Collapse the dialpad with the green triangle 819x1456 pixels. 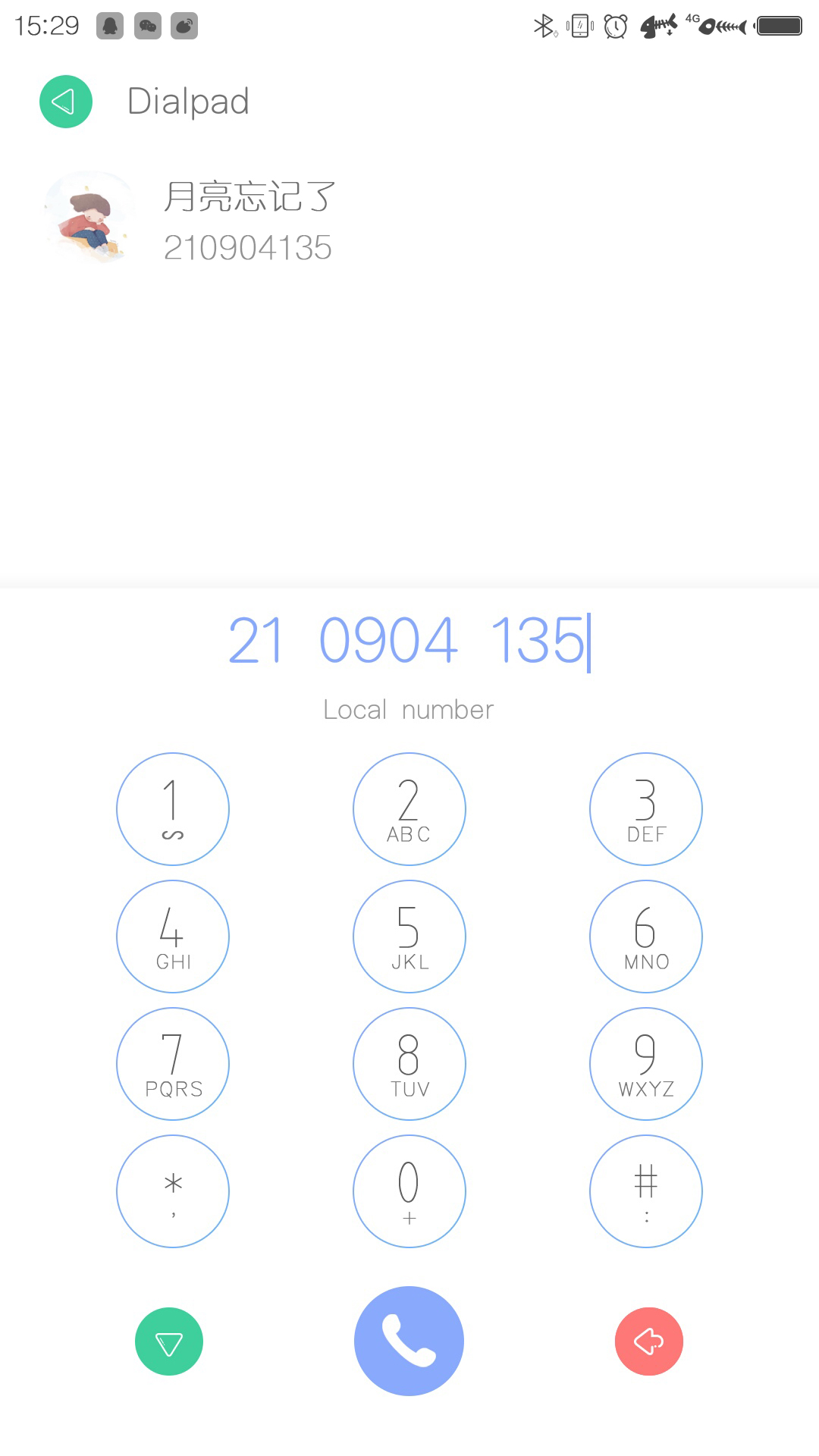tap(169, 1341)
